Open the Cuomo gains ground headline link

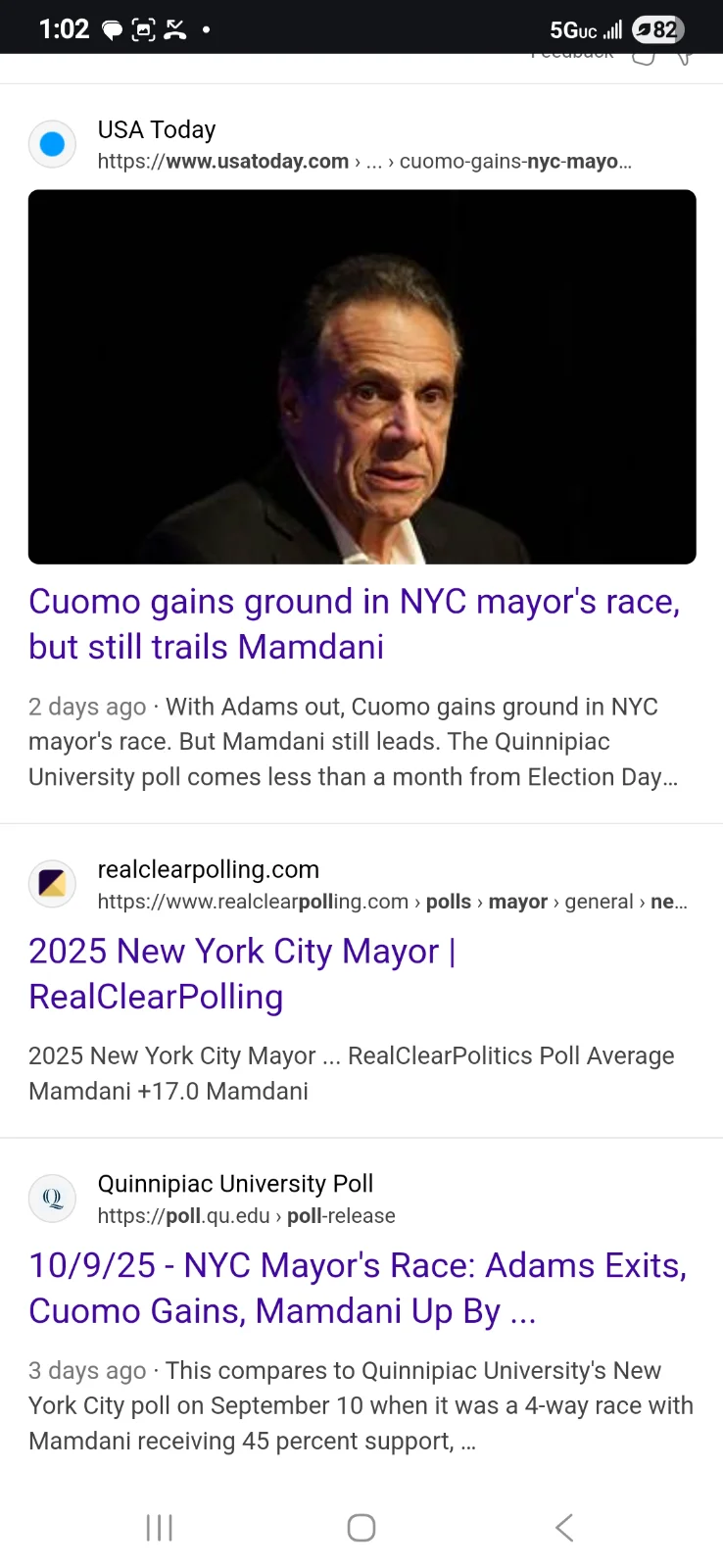[x=354, y=624]
